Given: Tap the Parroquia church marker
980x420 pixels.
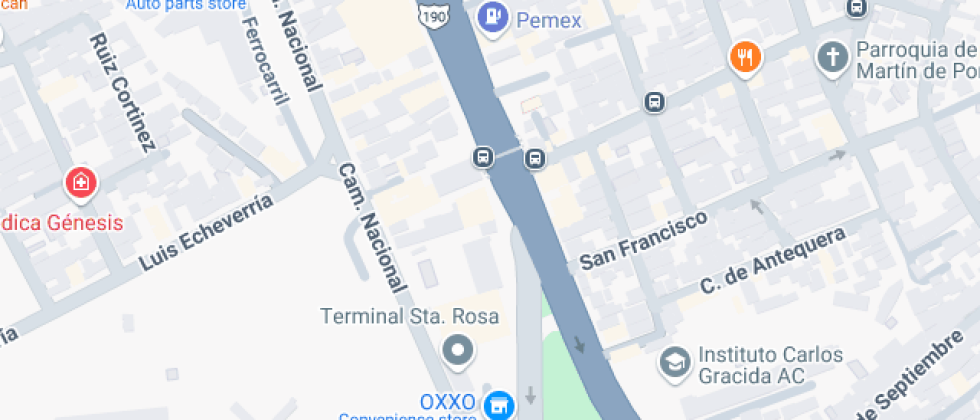Looking at the screenshot, I should [x=832, y=57].
